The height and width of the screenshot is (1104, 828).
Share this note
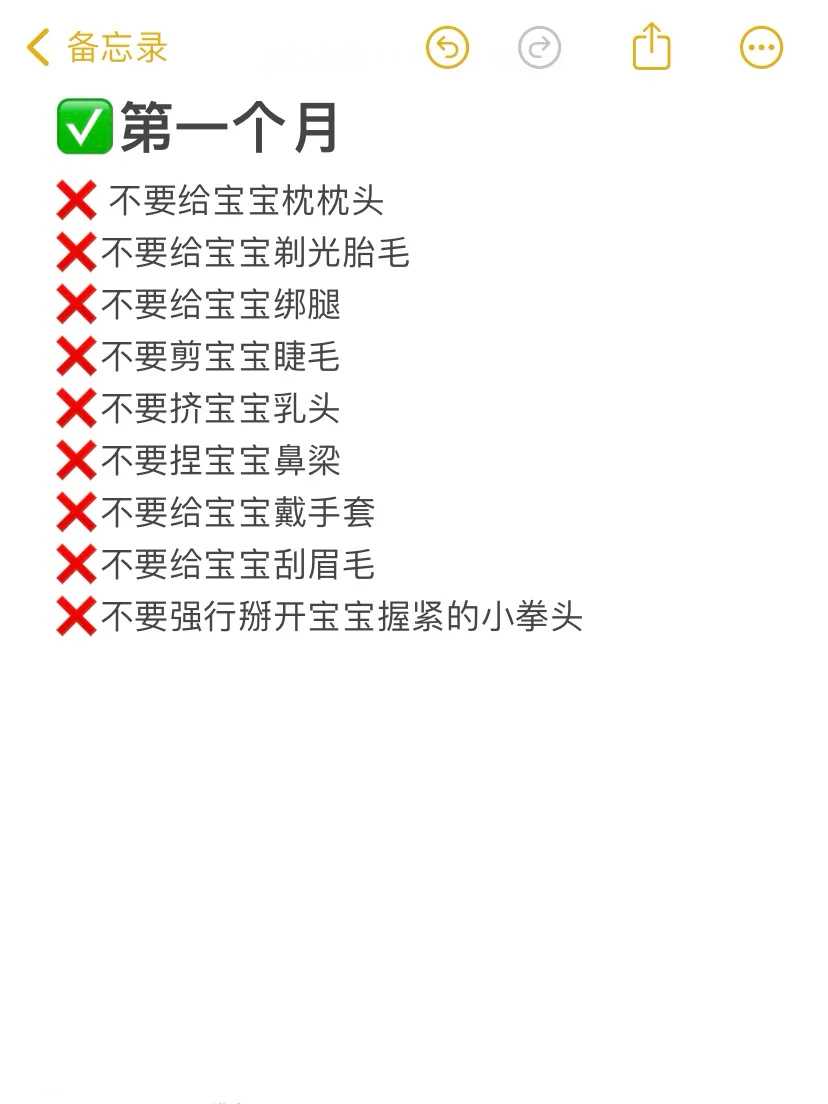click(651, 47)
